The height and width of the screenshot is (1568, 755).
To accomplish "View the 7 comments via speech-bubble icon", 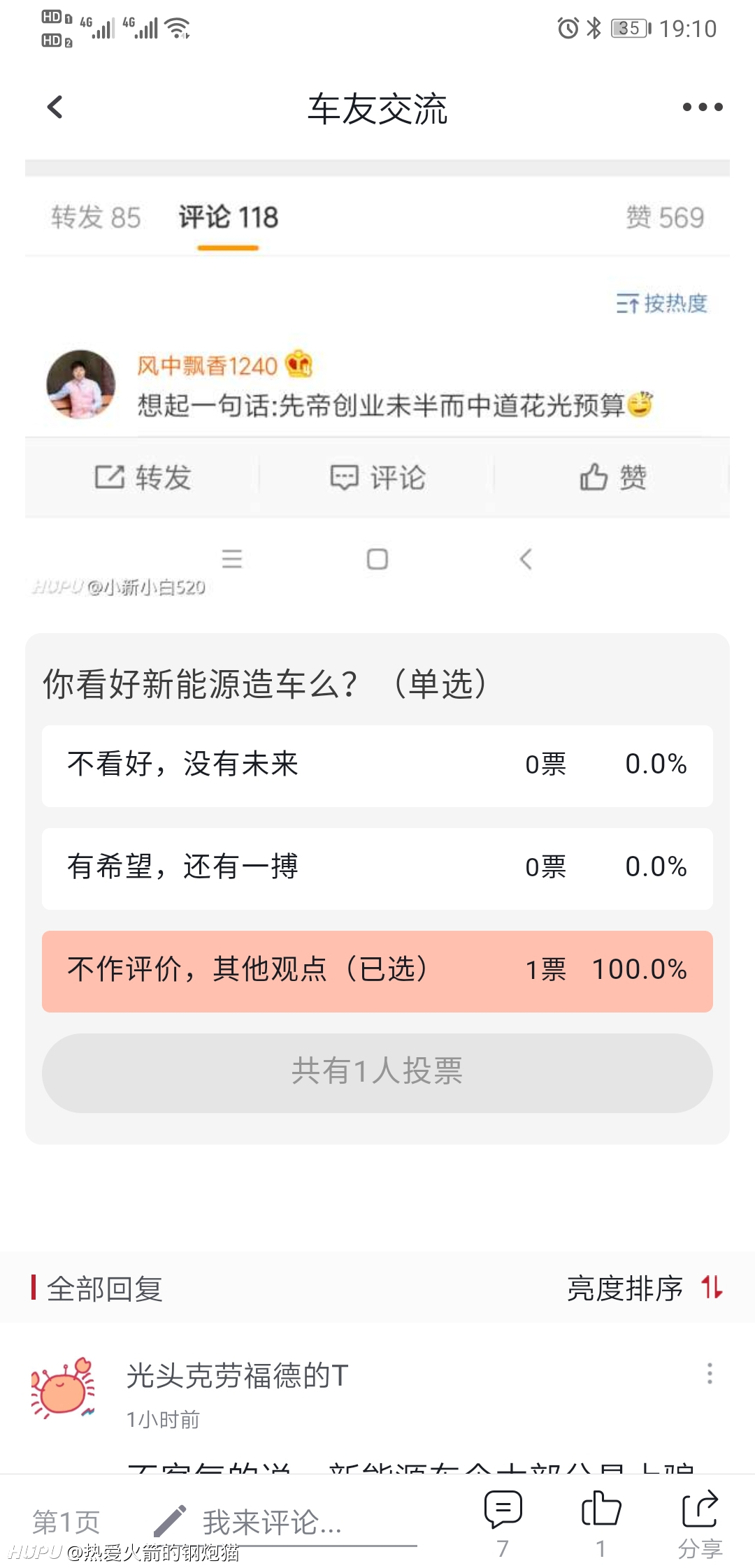I will pyautogui.click(x=503, y=1523).
